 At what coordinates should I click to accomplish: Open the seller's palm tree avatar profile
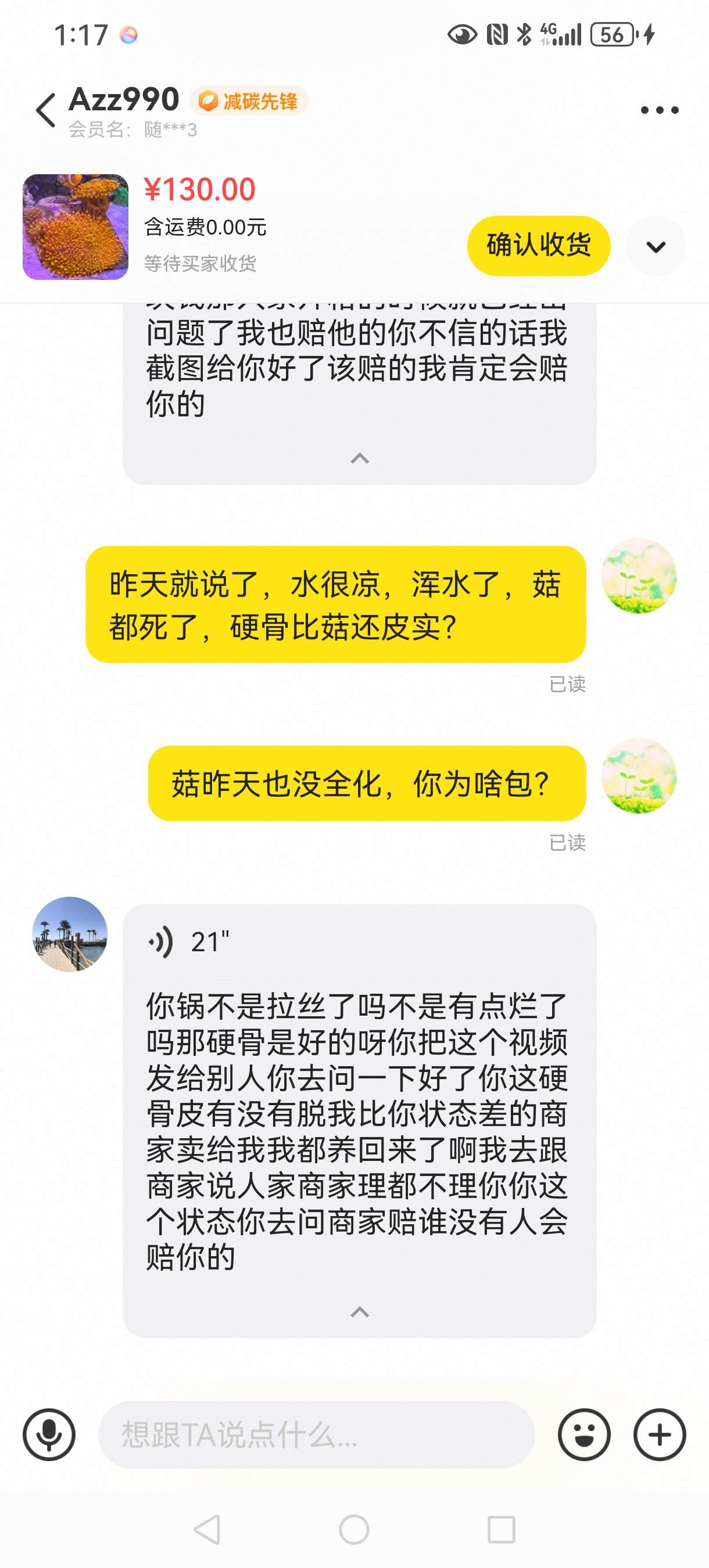70,934
